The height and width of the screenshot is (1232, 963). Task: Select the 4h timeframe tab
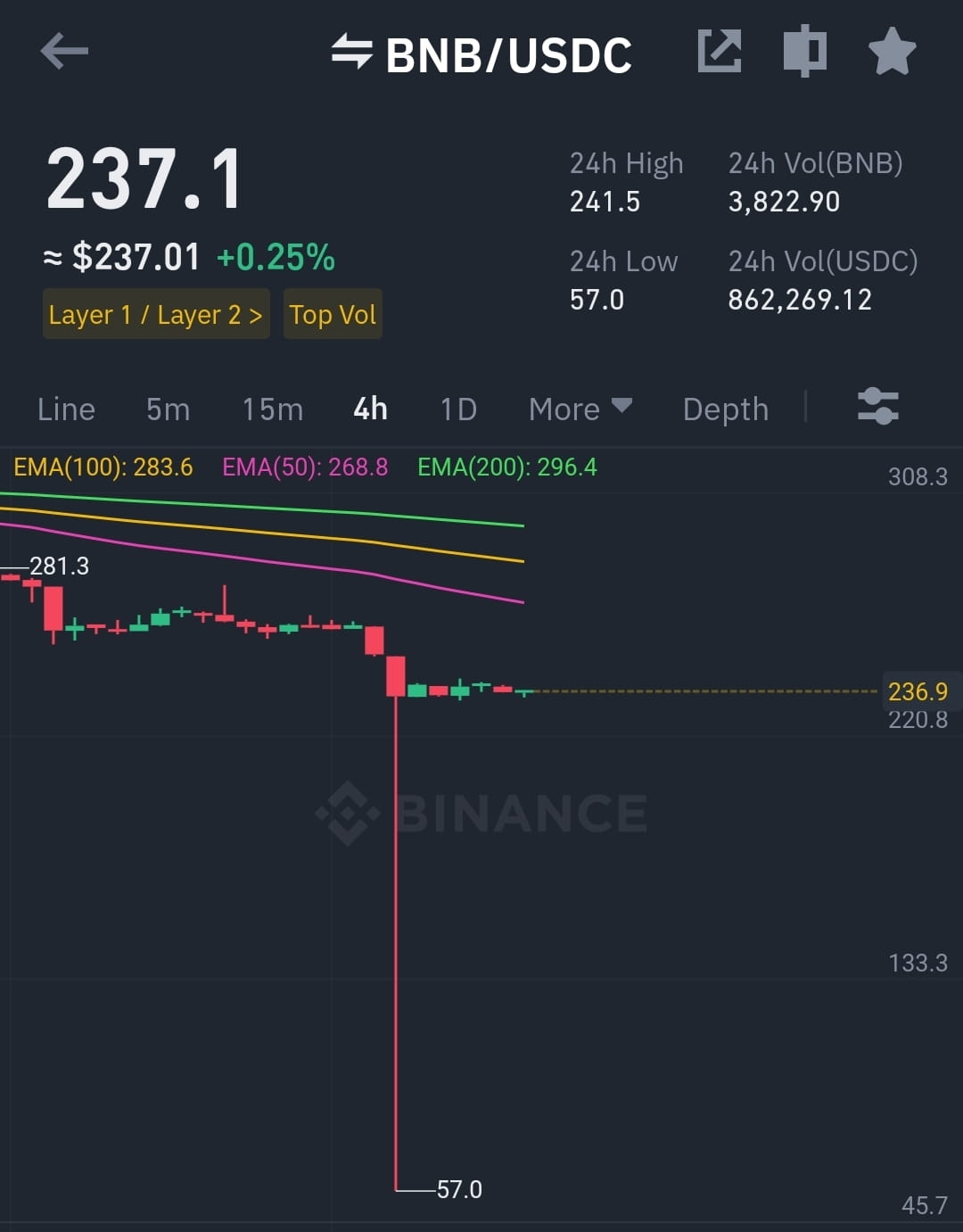tap(369, 409)
